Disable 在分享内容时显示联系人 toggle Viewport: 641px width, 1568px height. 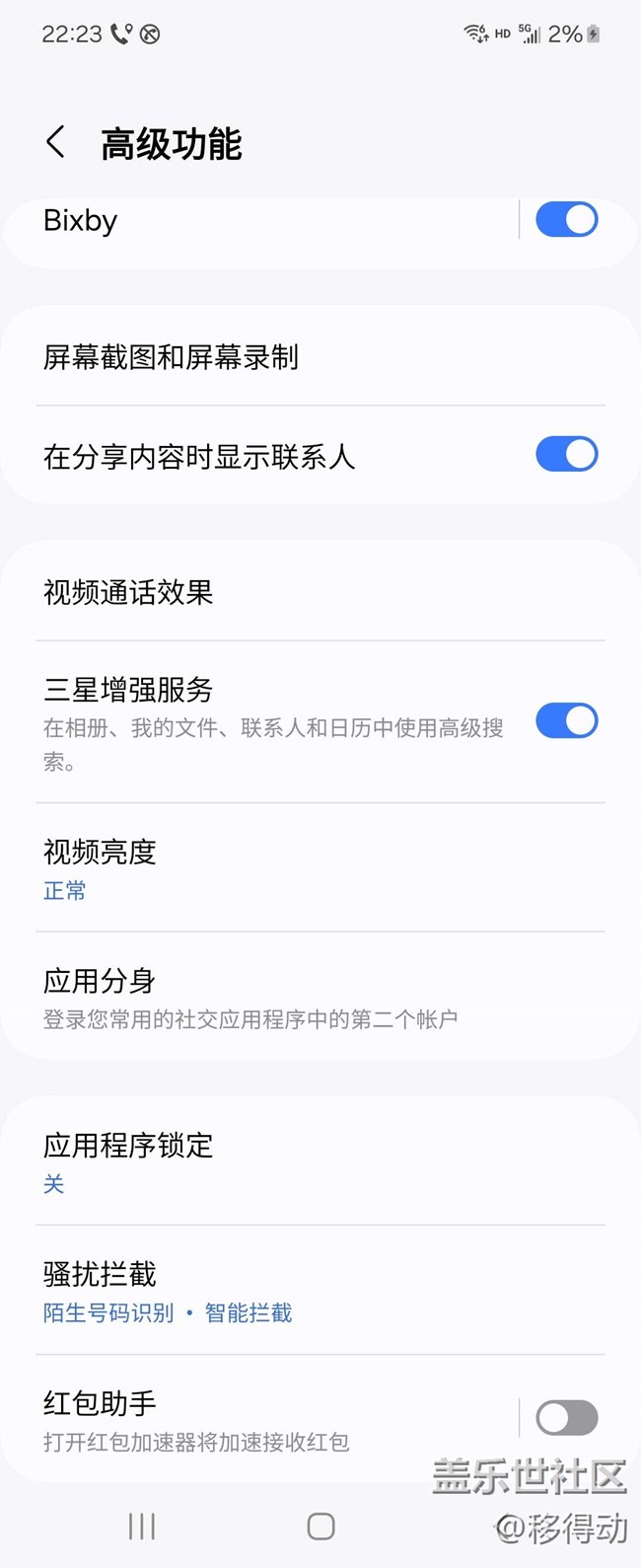click(x=566, y=455)
